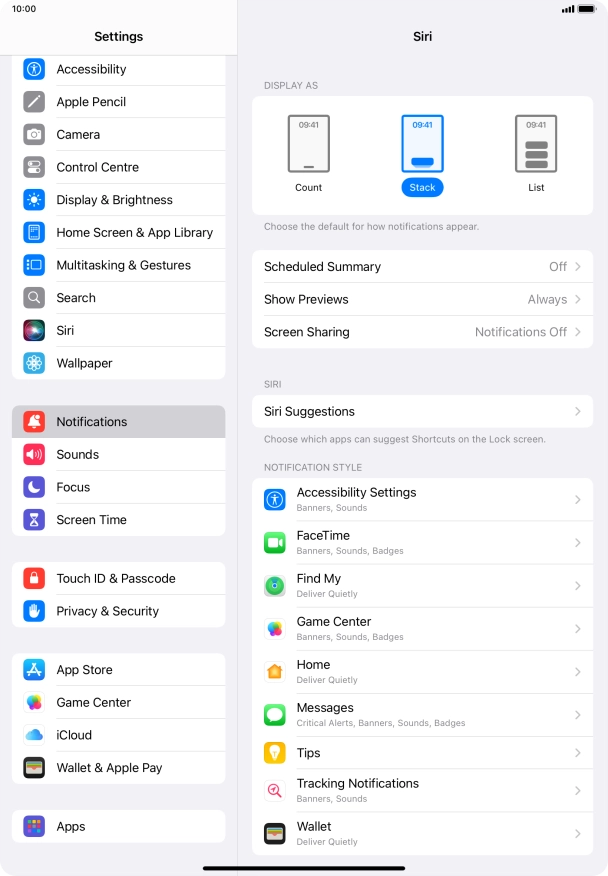Open Screen Time settings
This screenshot has height=876, width=608.
tap(118, 520)
